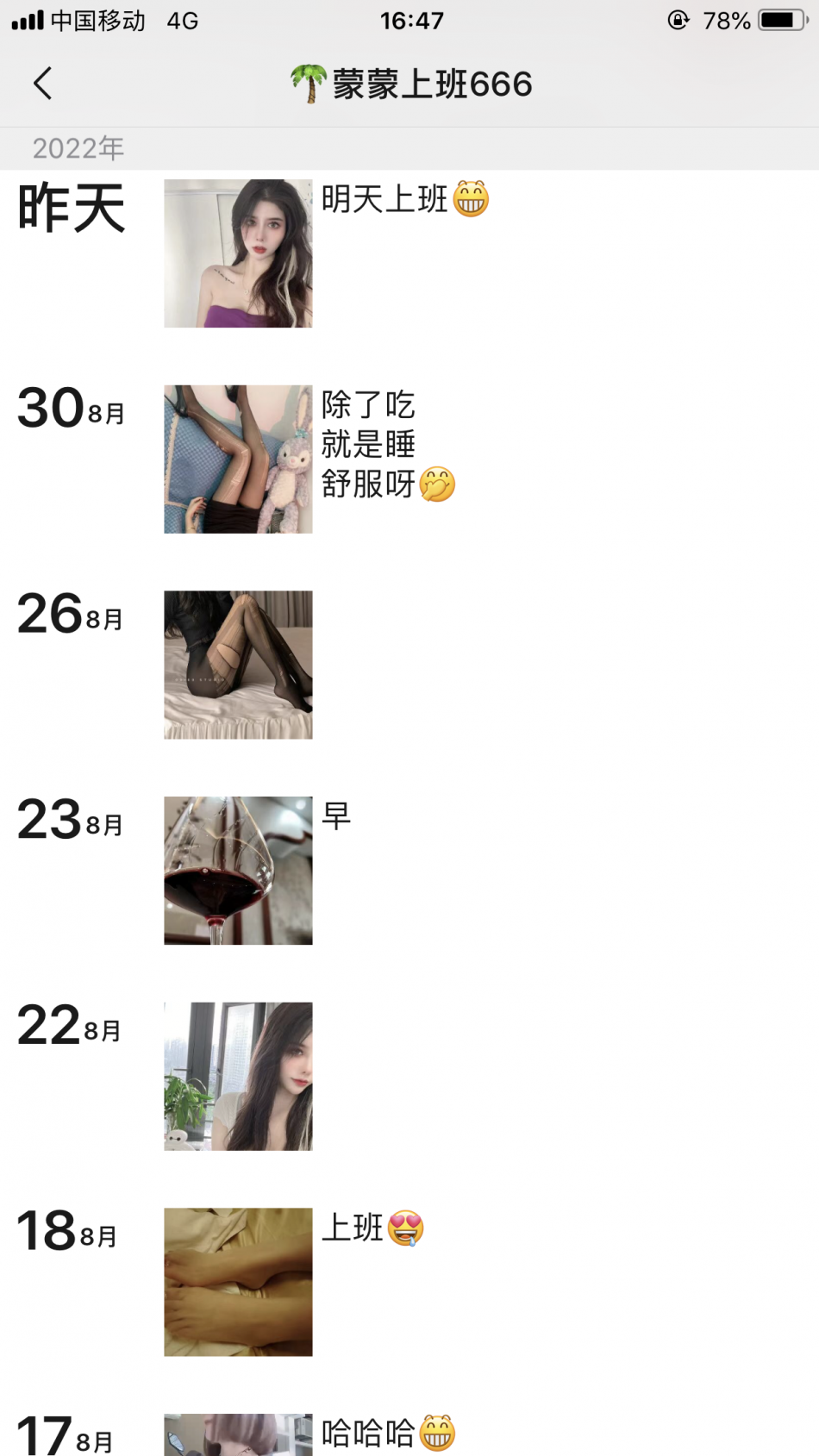Open the August 17 post captioned 哈哈哈
The width and height of the screenshot is (819, 1456).
(238, 1434)
